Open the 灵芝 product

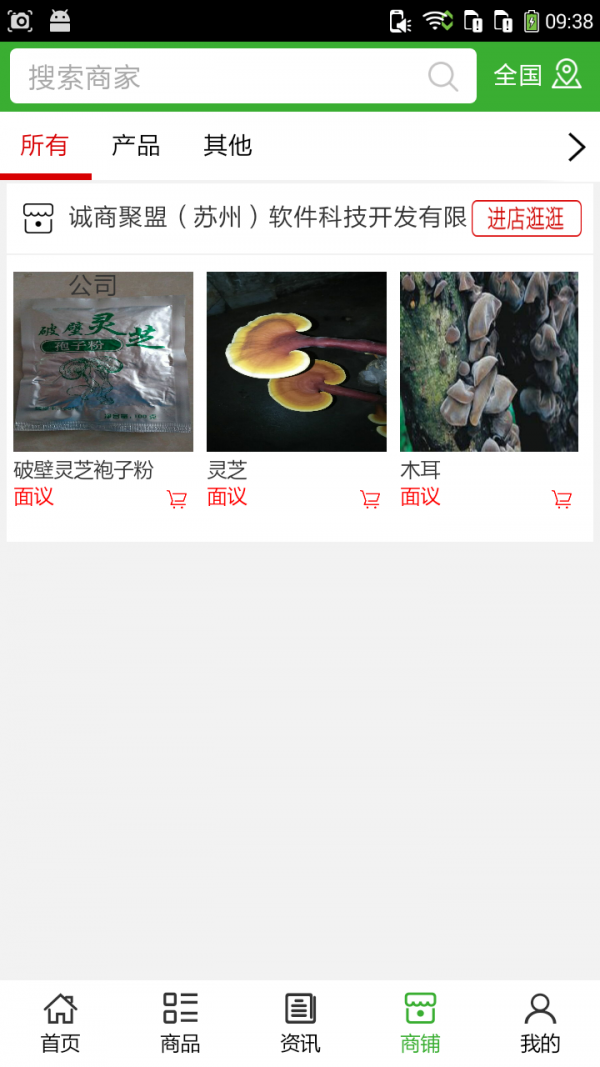(x=296, y=362)
